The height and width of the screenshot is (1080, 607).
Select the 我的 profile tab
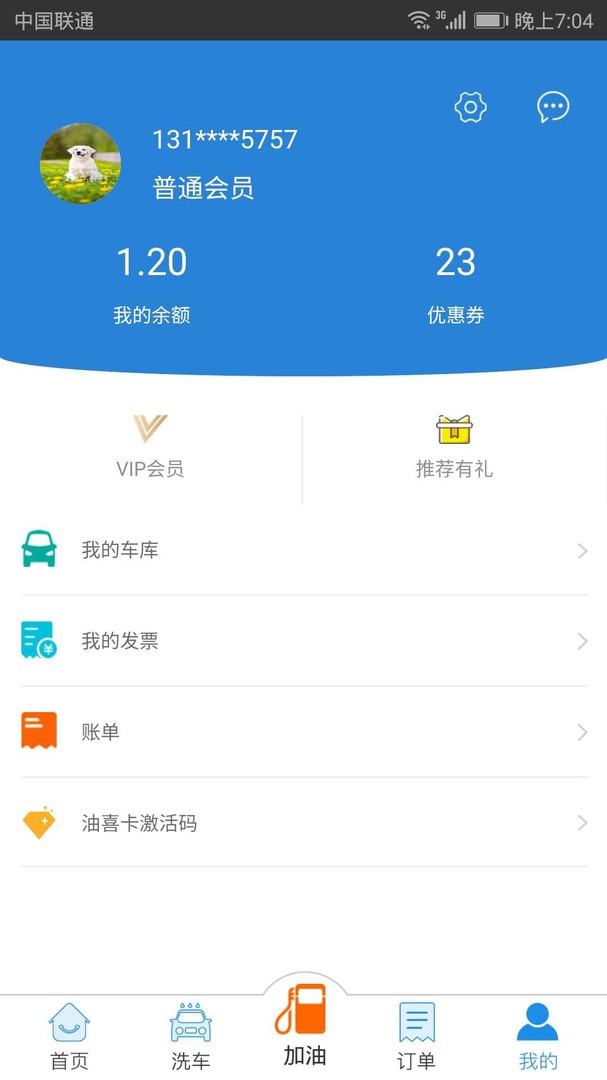click(537, 1036)
